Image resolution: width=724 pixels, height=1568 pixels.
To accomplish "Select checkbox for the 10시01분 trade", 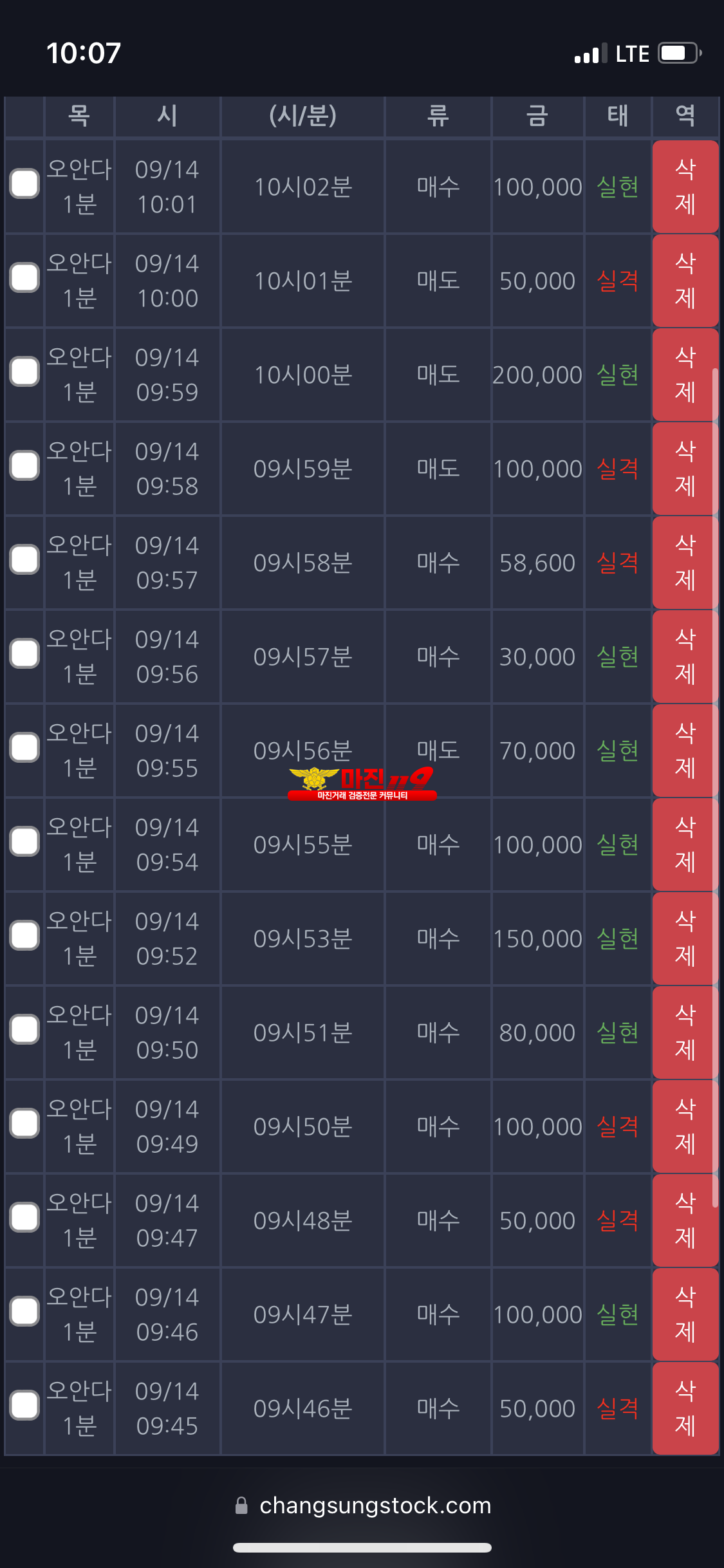I will pyautogui.click(x=25, y=277).
